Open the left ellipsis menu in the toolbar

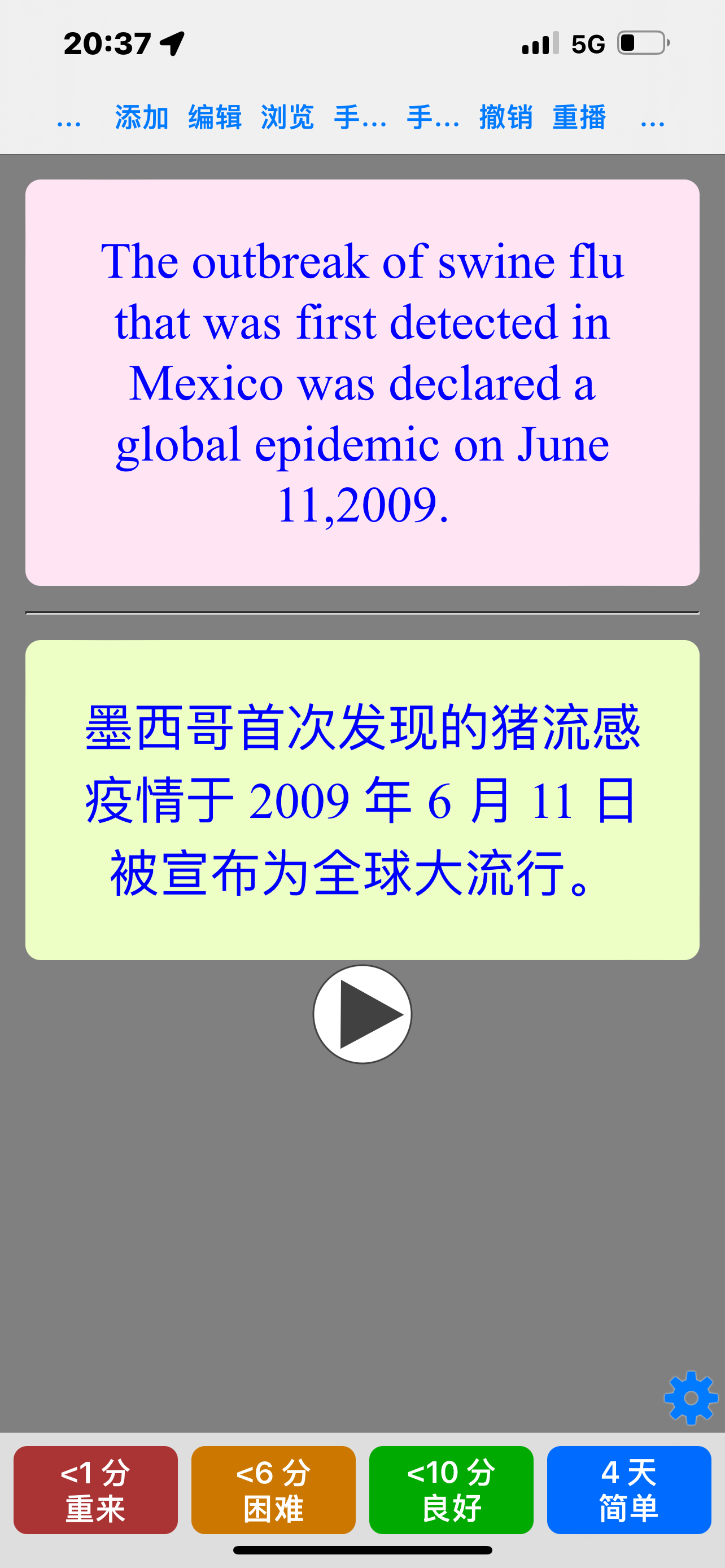pos(69,119)
